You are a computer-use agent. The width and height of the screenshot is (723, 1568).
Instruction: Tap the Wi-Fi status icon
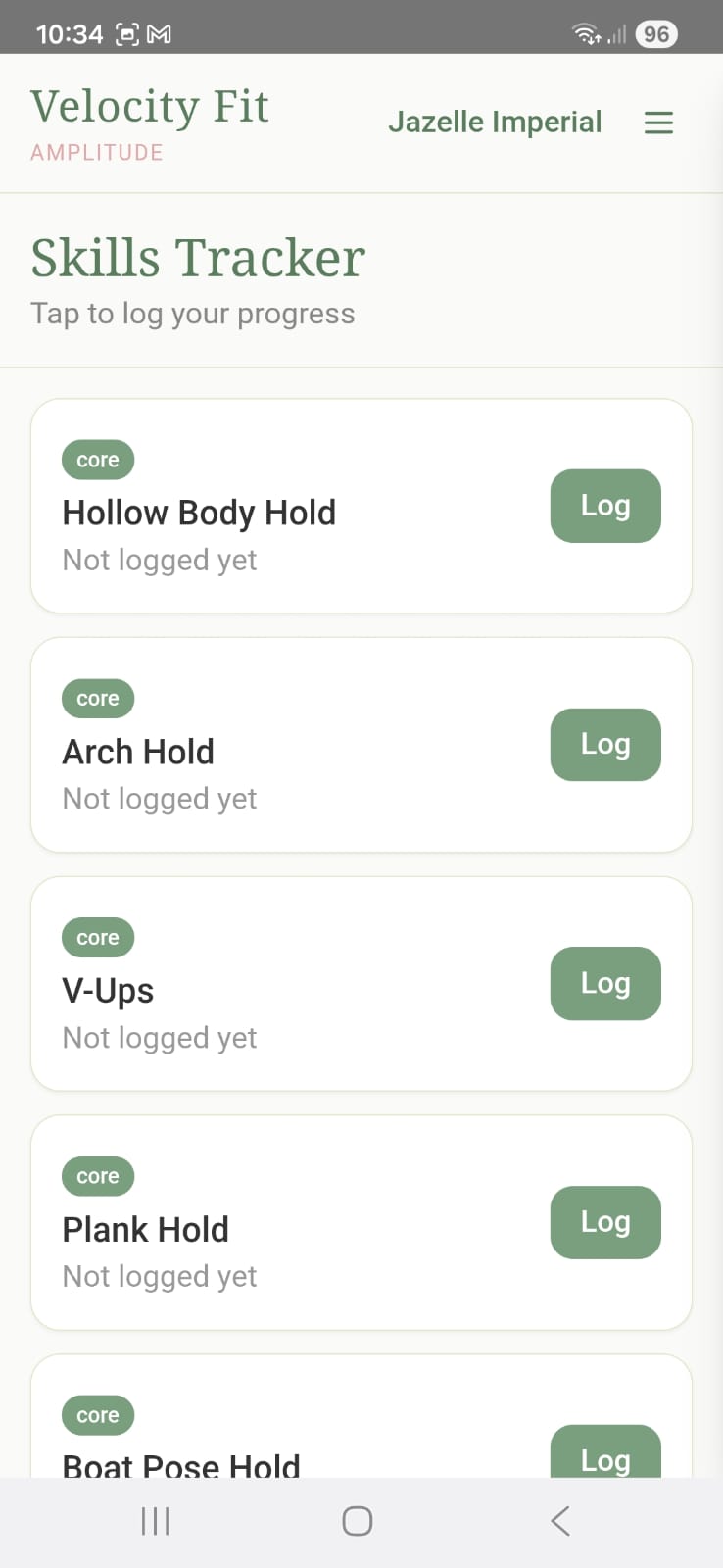585,32
